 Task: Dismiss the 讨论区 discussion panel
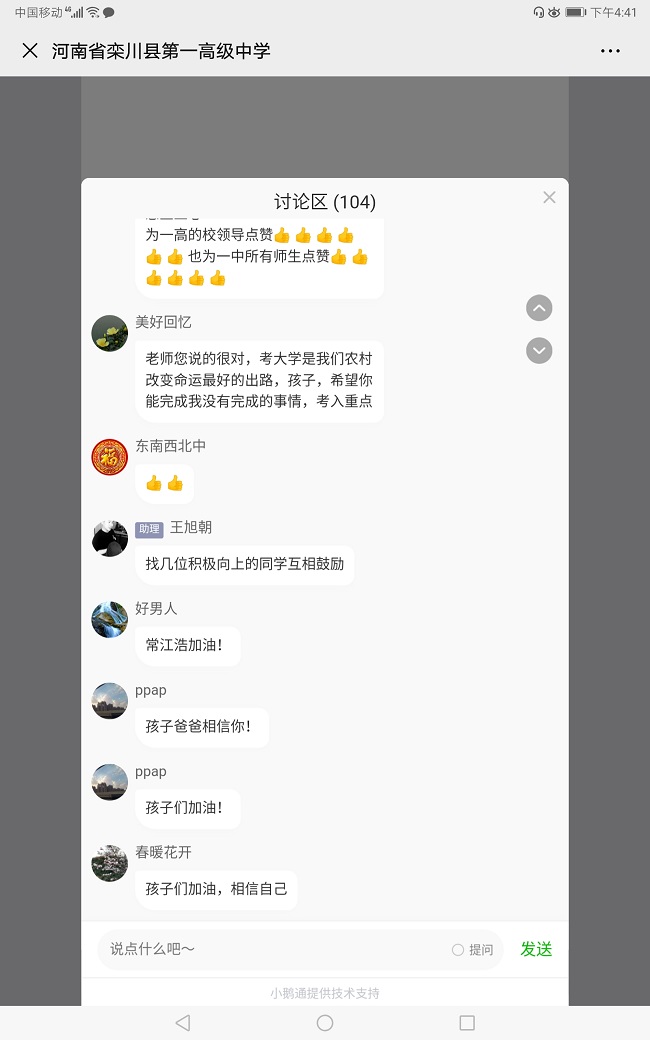coord(549,198)
